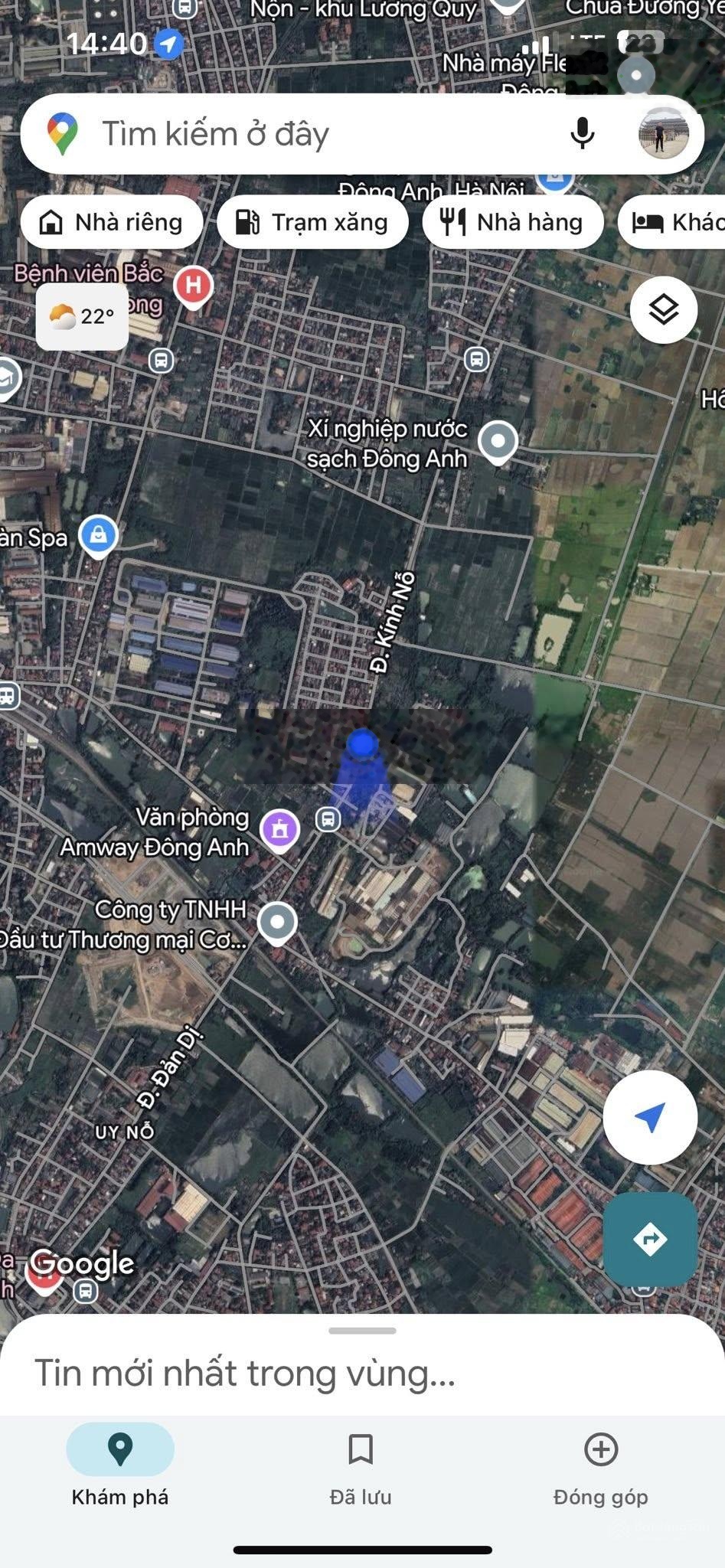
Task: Check the 22° weather widget
Action: point(82,316)
